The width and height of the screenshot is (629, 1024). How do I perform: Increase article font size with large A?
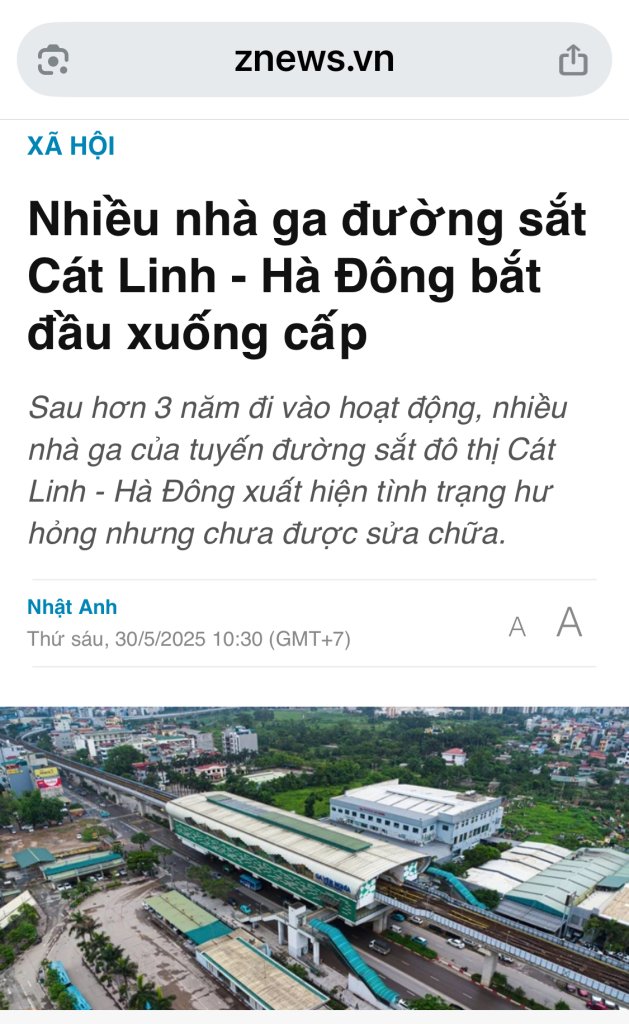pyautogui.click(x=569, y=623)
